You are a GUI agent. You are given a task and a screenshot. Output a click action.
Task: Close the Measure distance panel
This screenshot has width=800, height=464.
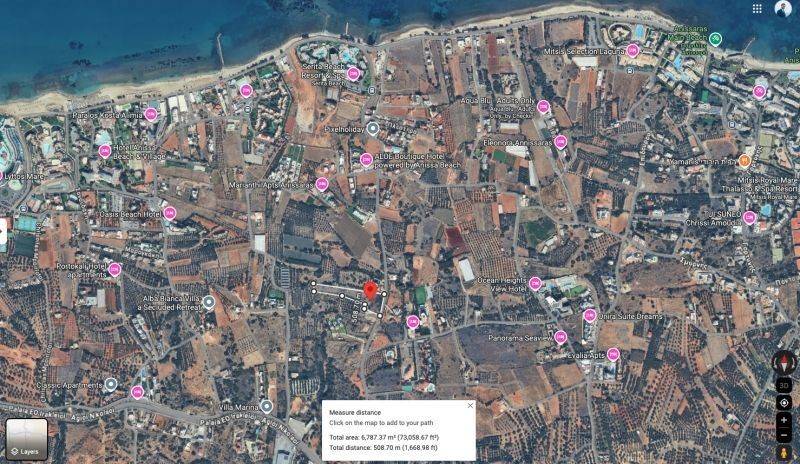[x=470, y=406]
